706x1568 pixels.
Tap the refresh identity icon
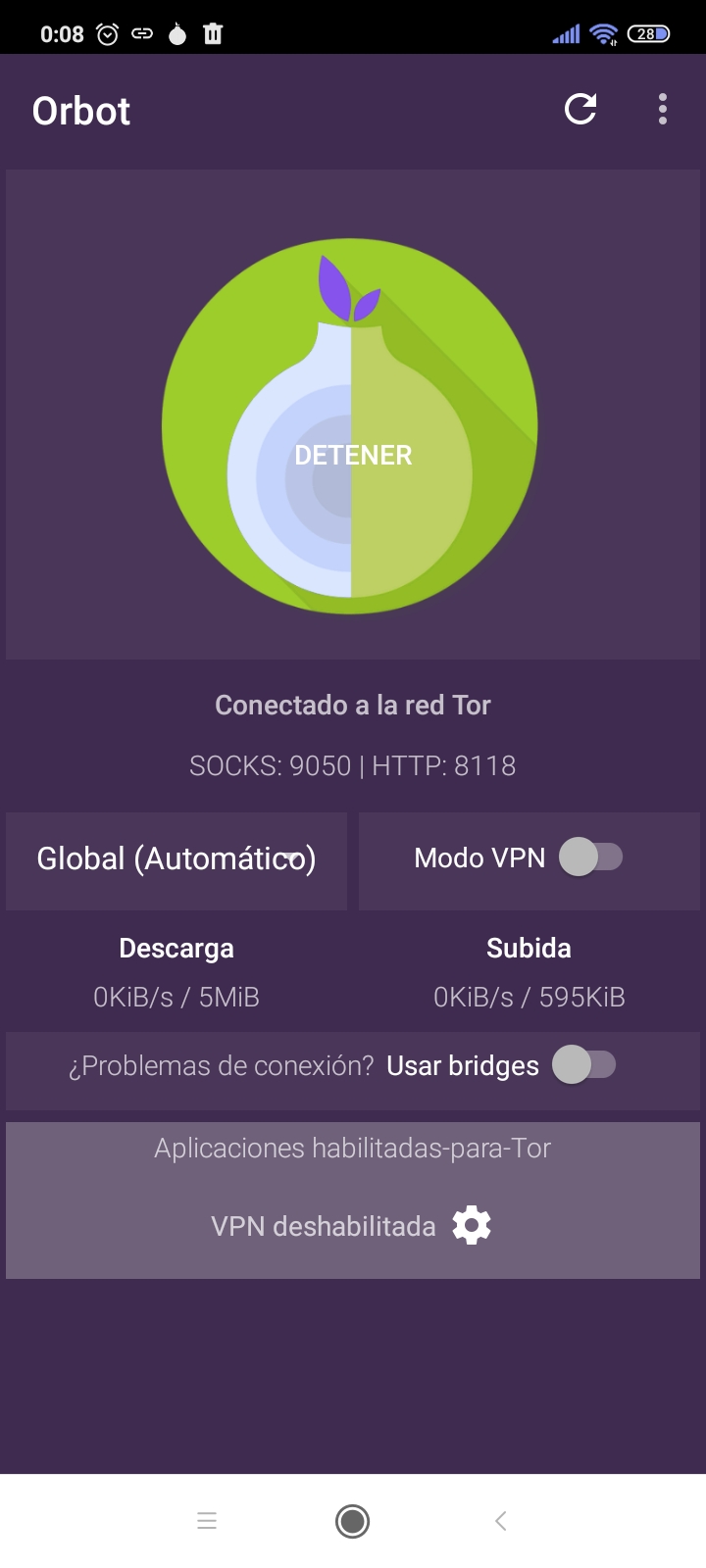pos(580,109)
